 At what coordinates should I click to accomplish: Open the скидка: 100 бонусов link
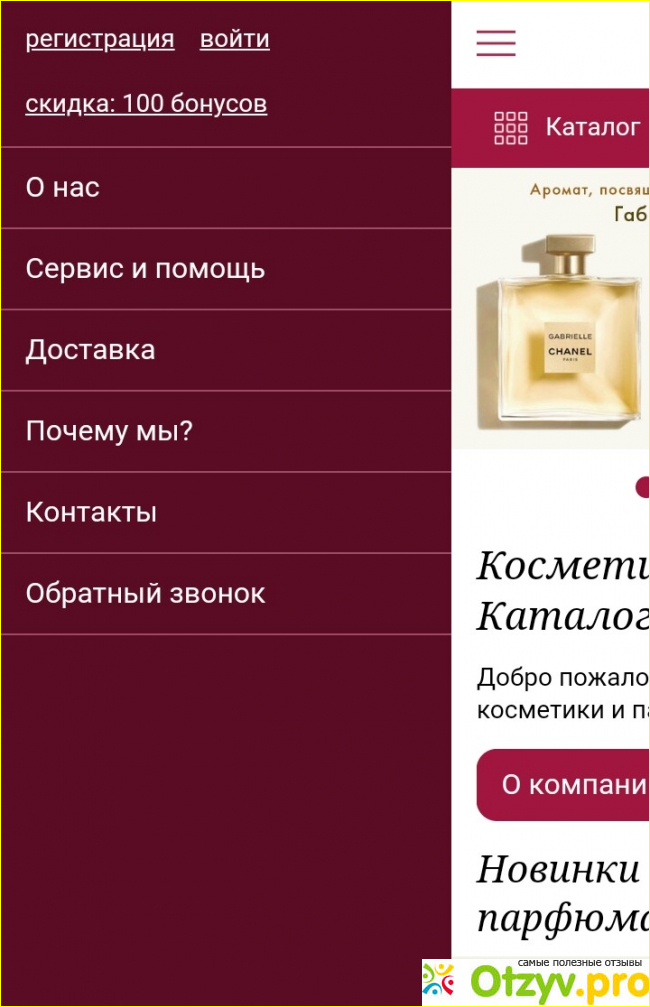(x=146, y=104)
